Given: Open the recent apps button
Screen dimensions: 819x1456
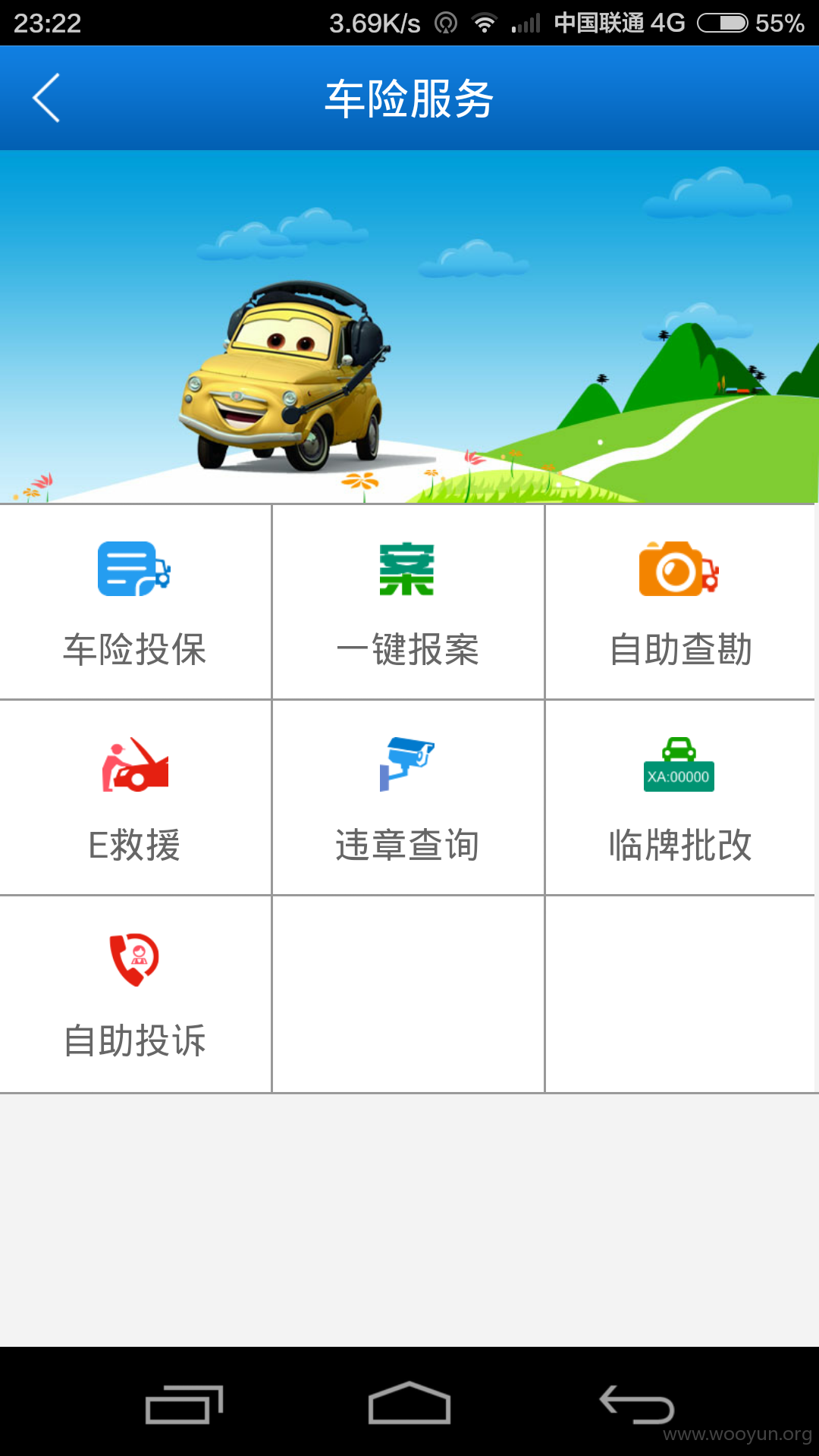Looking at the screenshot, I should [x=184, y=1404].
